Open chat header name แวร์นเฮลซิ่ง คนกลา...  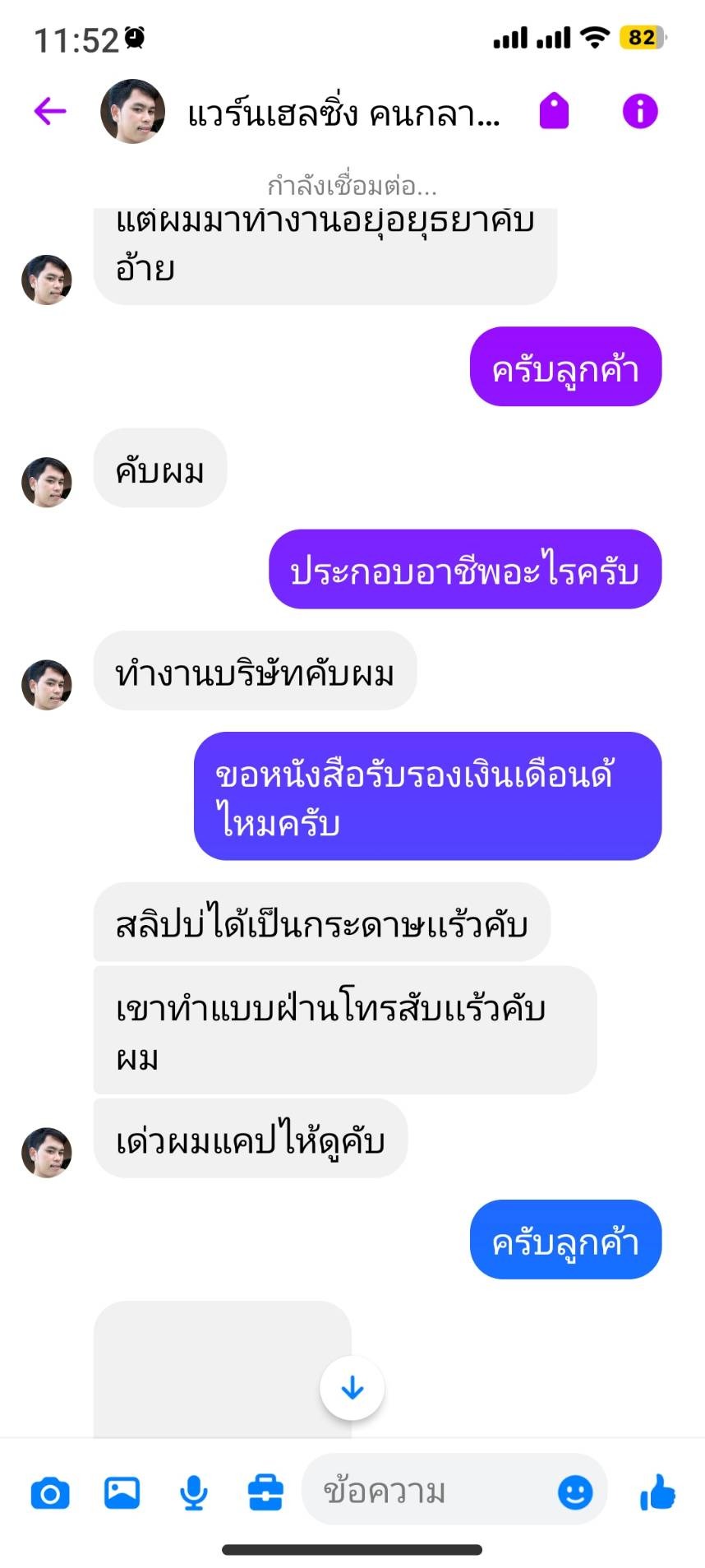[343, 114]
